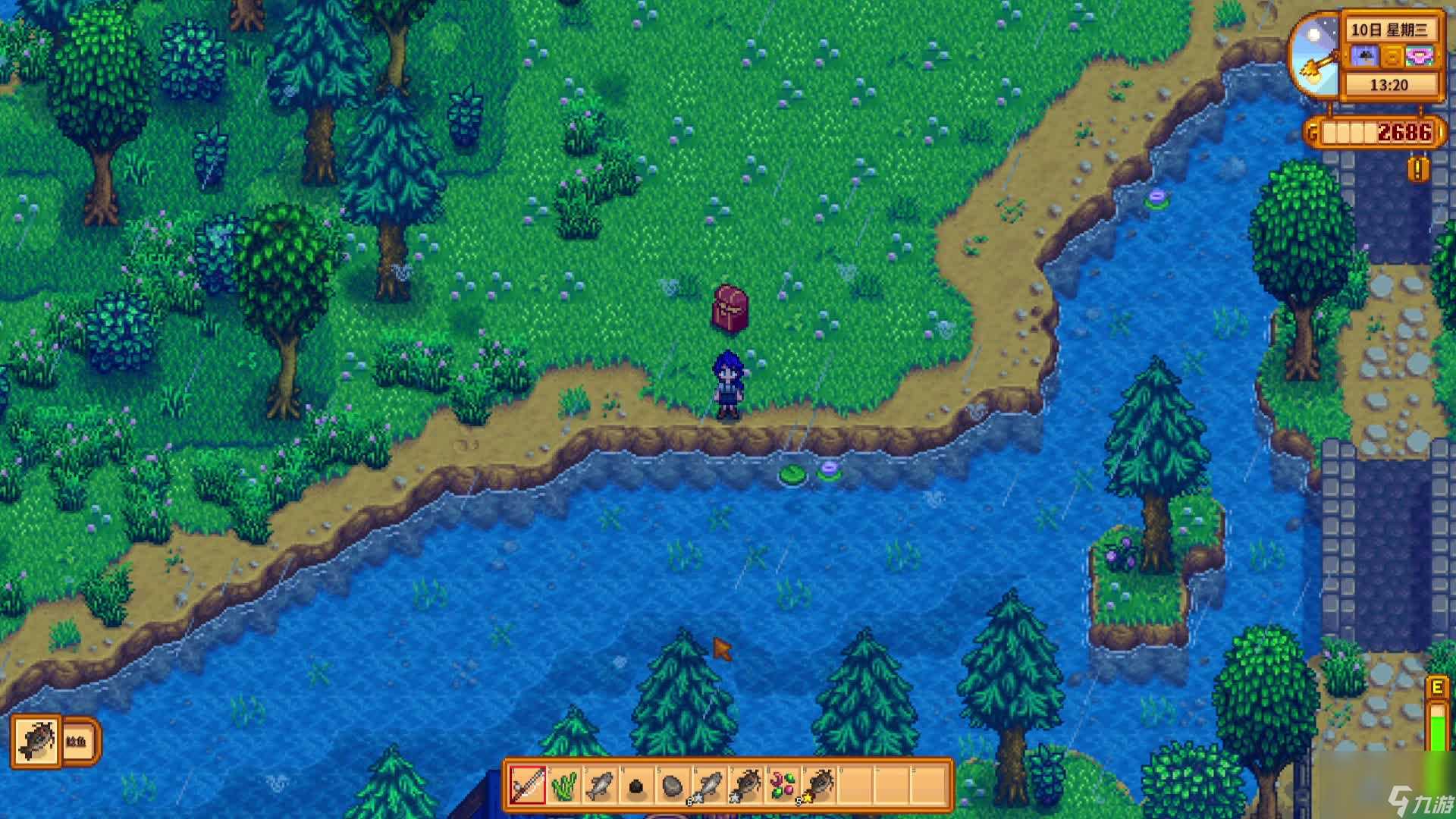Select the coal lump in the toolbar
1456x819 pixels.
click(x=637, y=786)
